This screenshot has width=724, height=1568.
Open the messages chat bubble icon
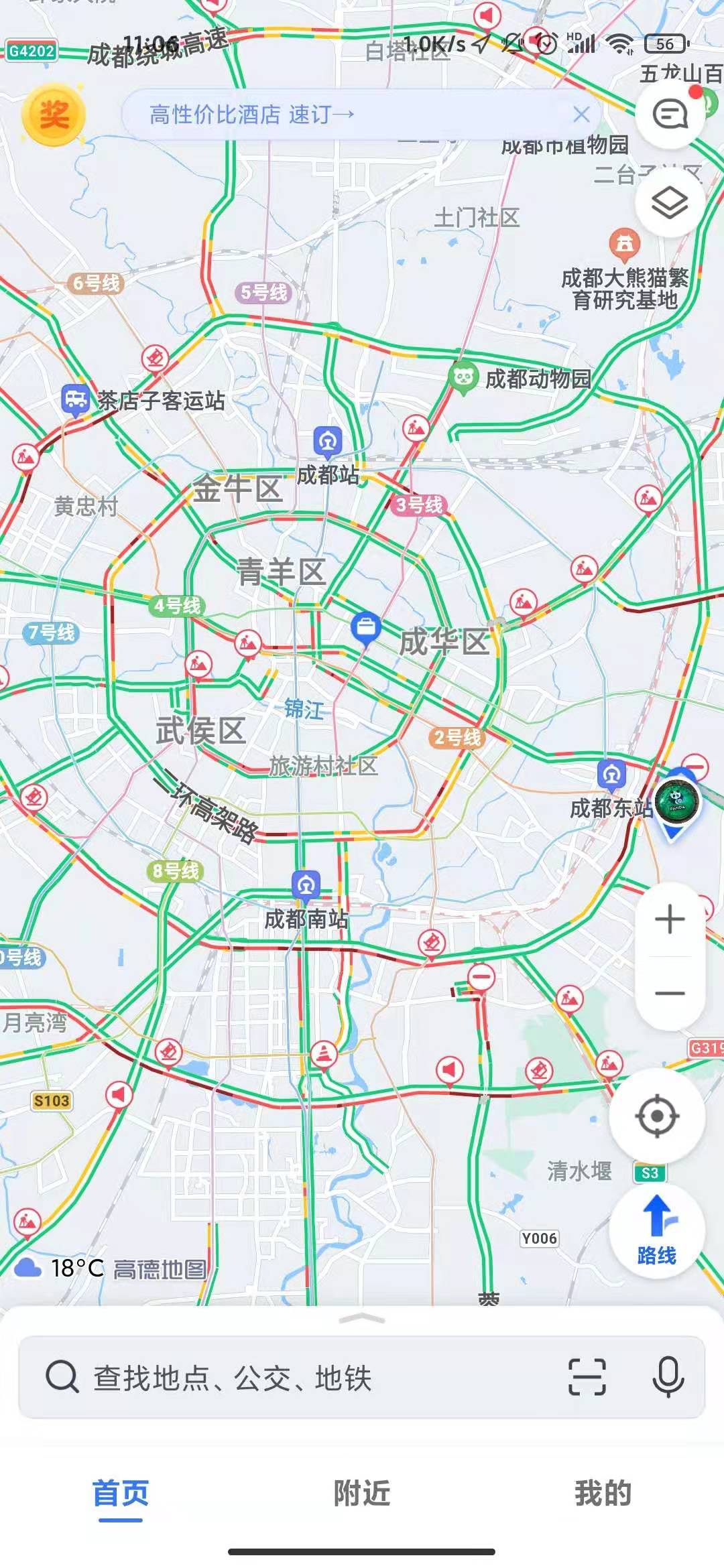pos(670,115)
